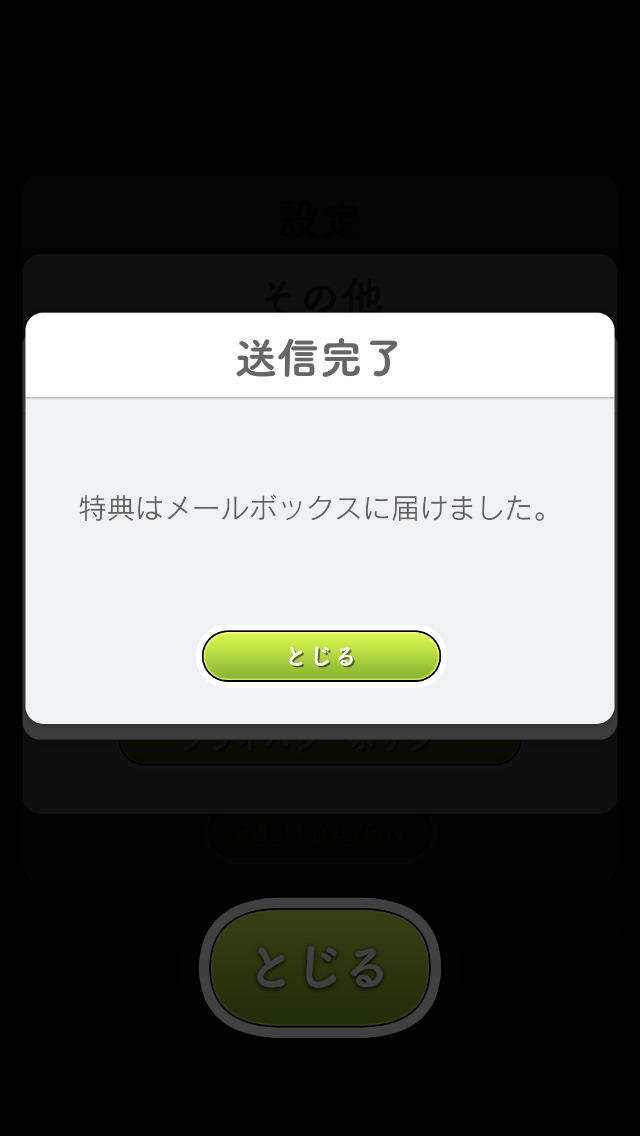This screenshot has height=1136, width=640.
Task: Tap とじる to close the 送信完了 dialog
Action: pos(321,656)
